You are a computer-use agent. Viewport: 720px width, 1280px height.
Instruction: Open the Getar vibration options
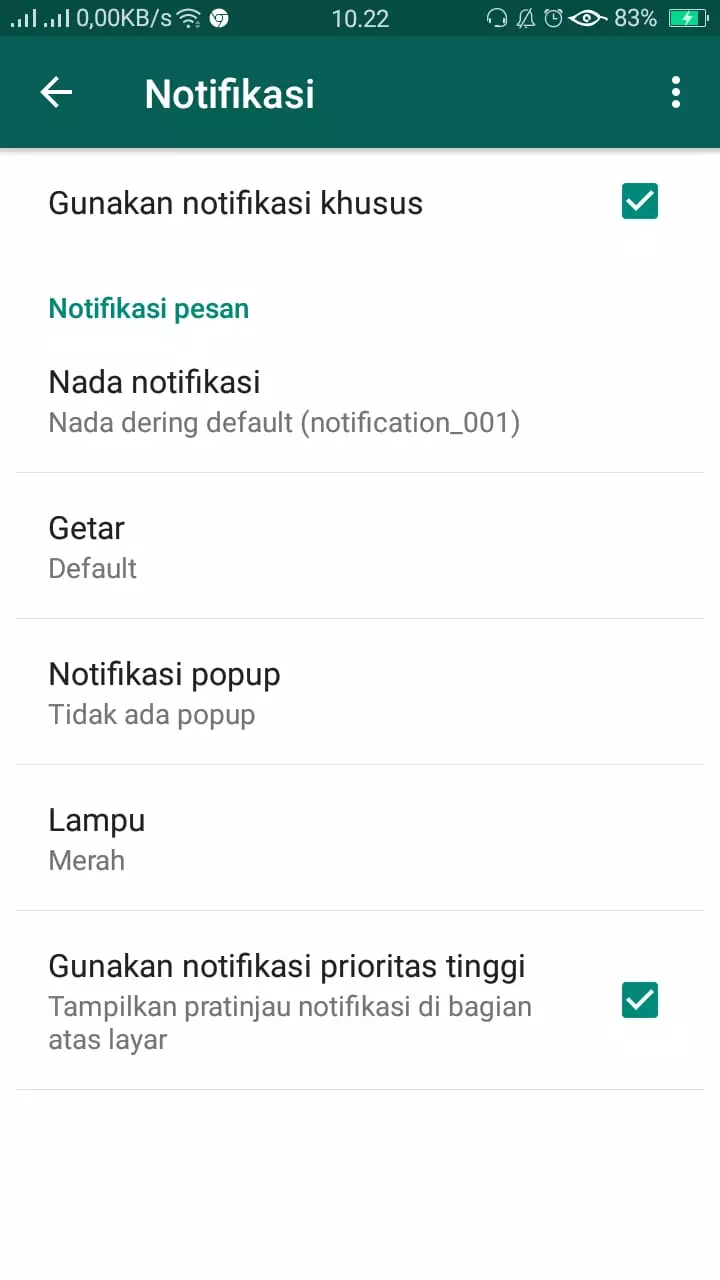click(360, 546)
